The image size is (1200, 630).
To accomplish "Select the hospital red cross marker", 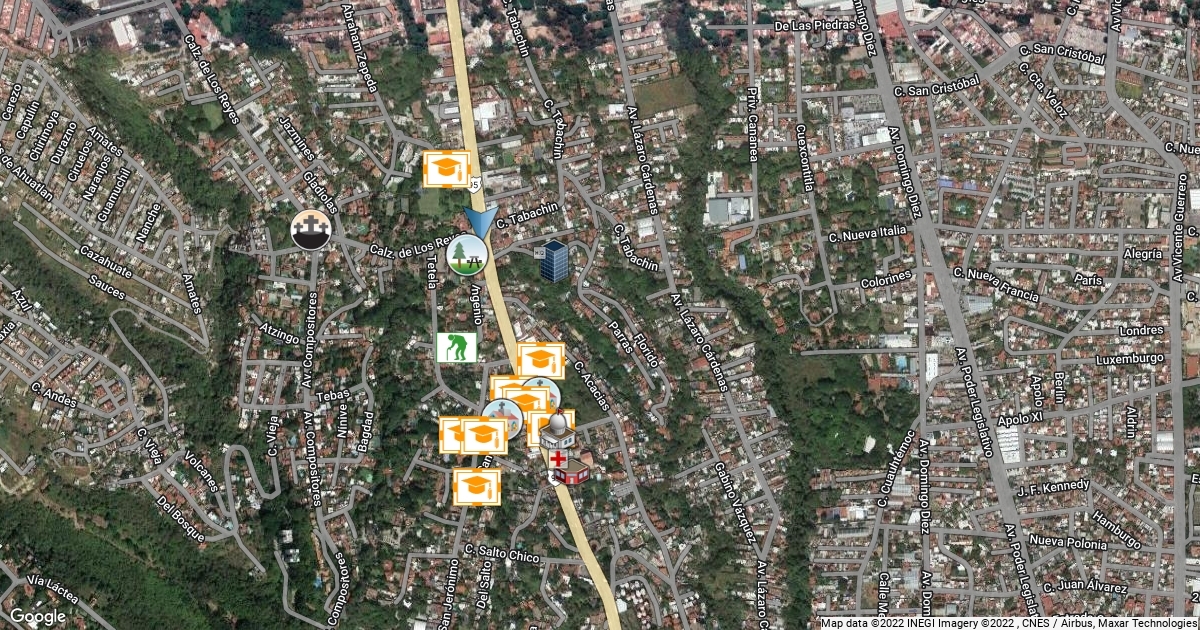I will coord(557,457).
